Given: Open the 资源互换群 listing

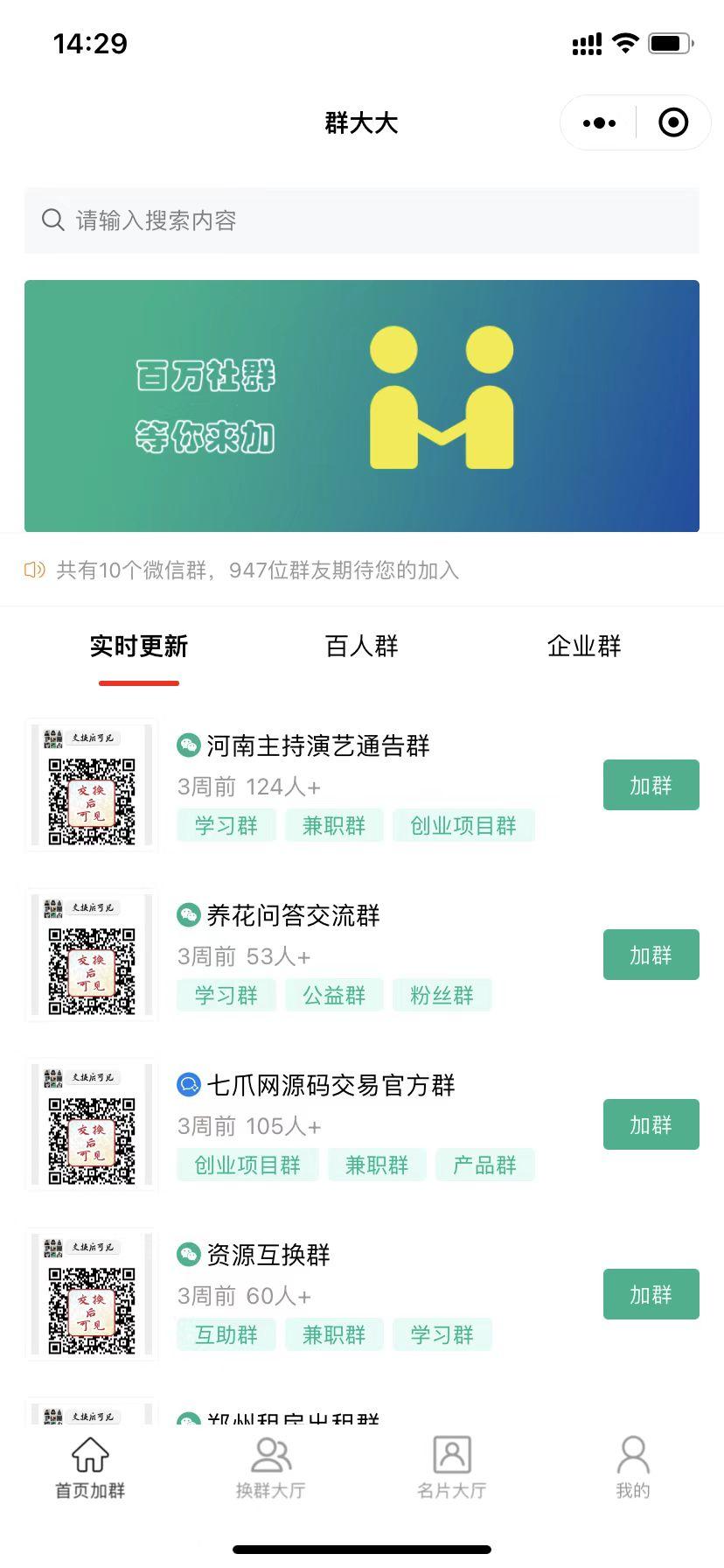Looking at the screenshot, I should (268, 1256).
